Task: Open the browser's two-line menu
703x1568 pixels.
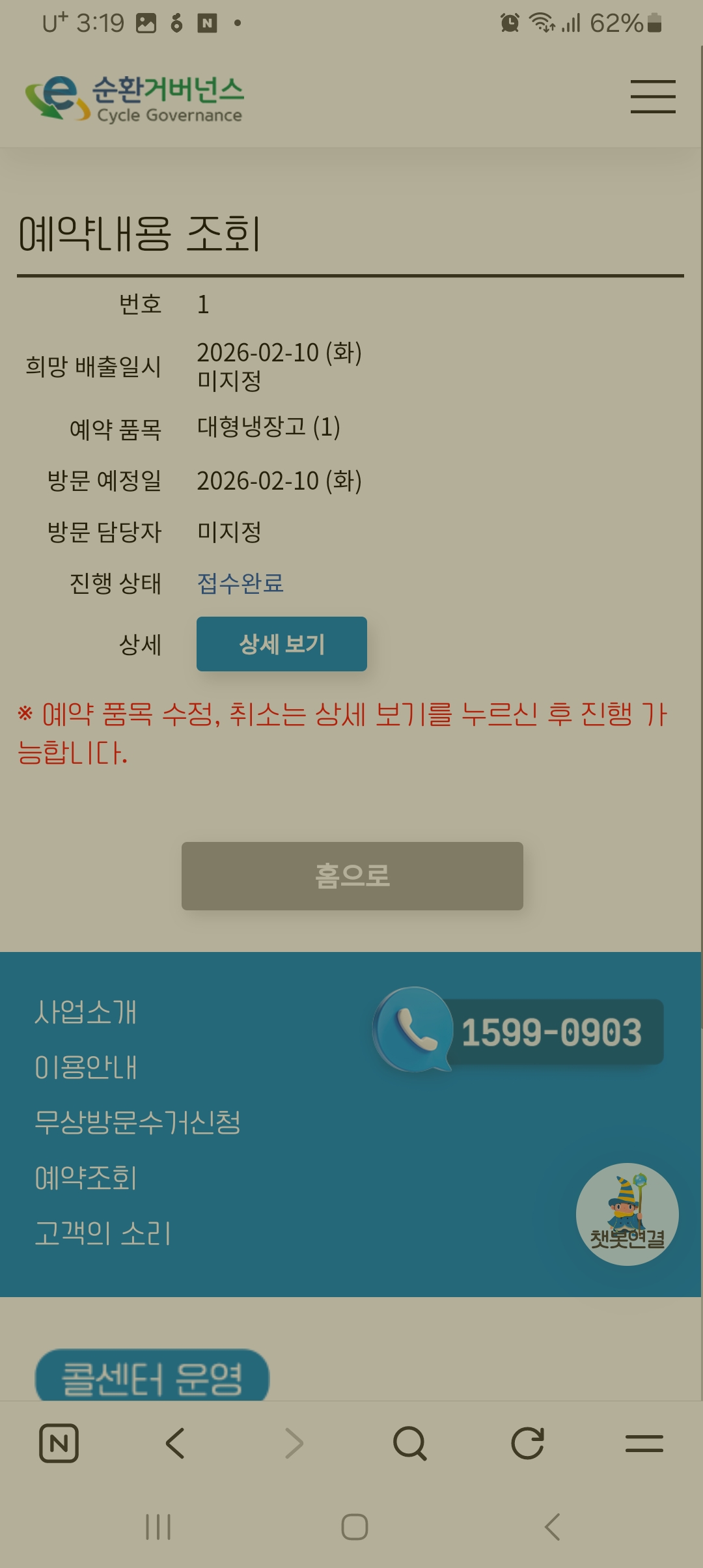Action: [644, 1443]
